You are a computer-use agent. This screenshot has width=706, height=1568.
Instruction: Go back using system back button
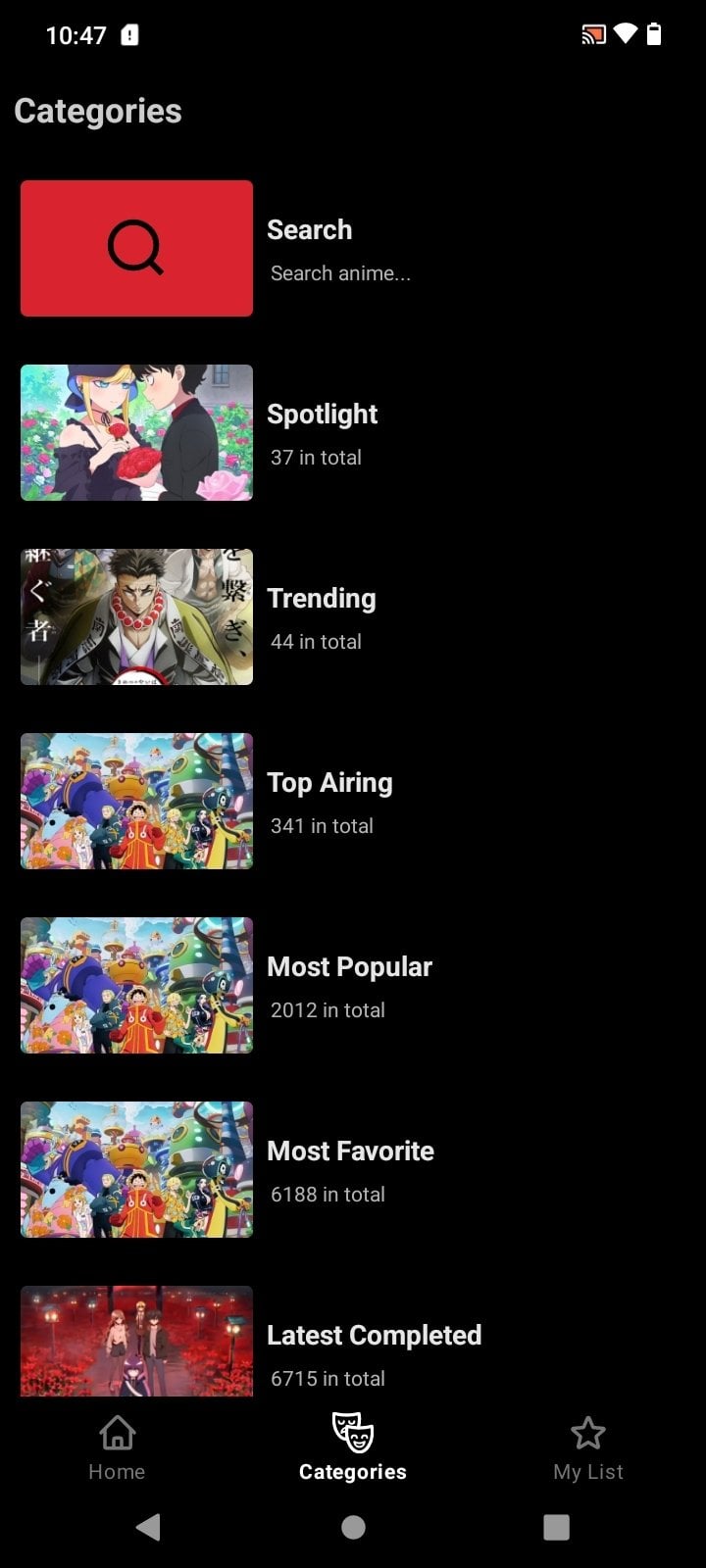148,1527
